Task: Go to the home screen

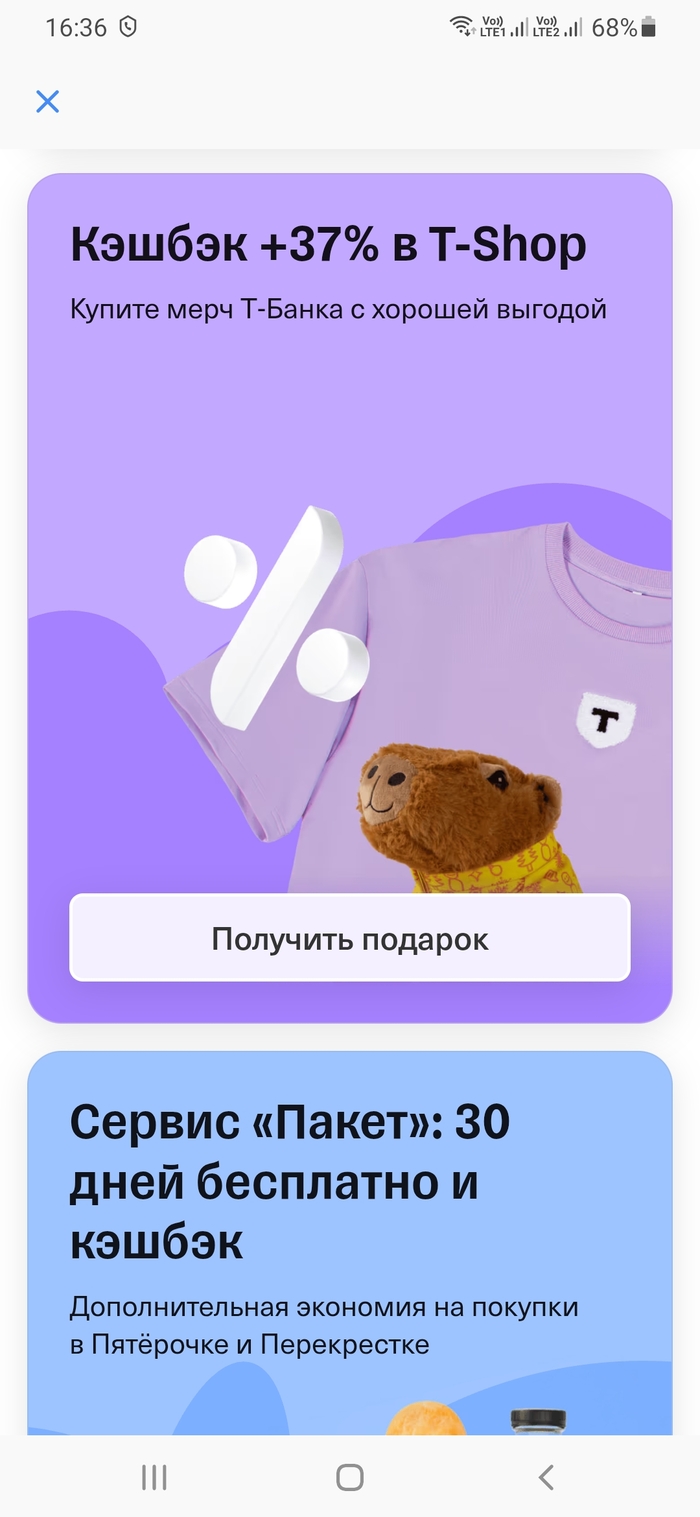Action: click(x=349, y=1477)
